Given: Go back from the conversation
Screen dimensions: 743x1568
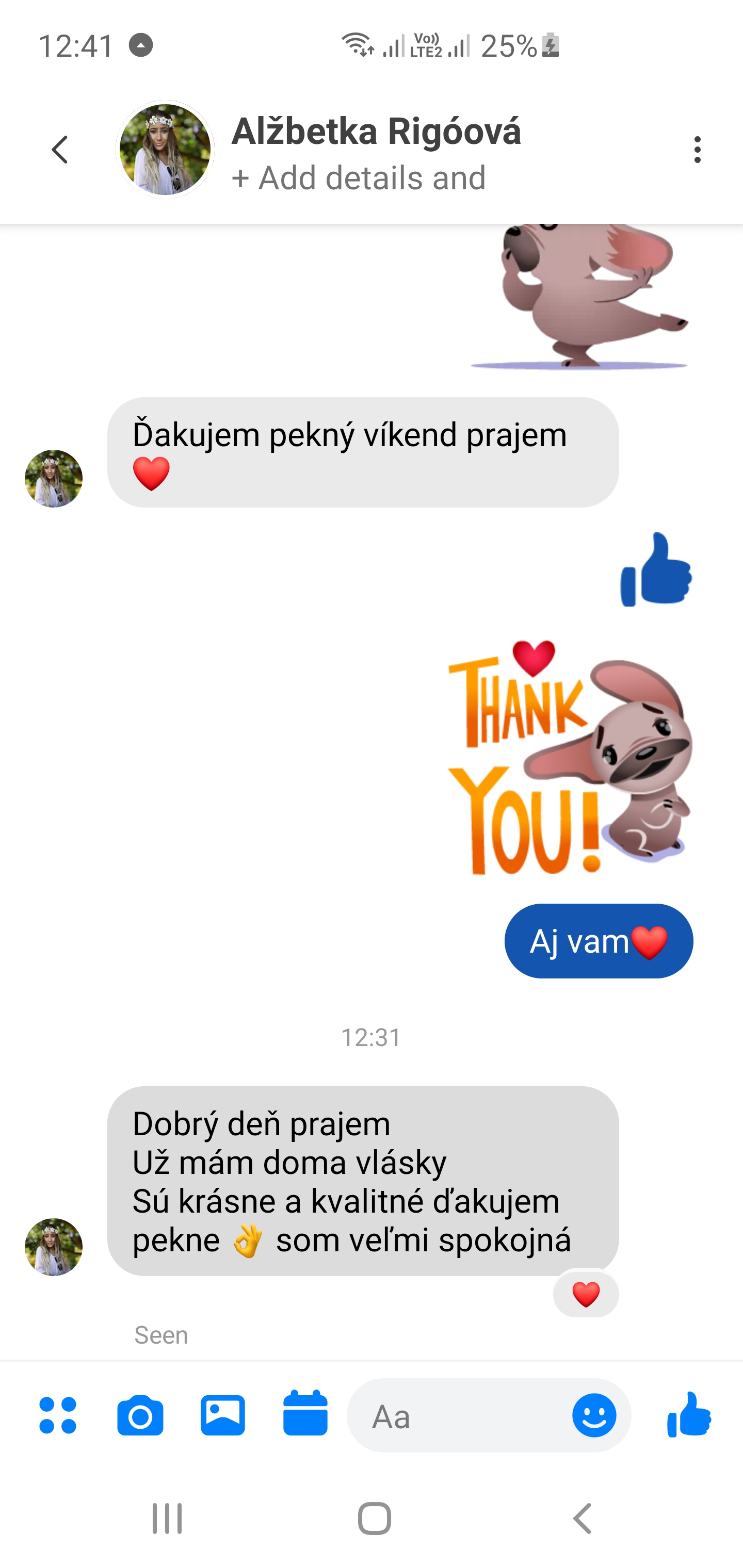Looking at the screenshot, I should (x=60, y=150).
